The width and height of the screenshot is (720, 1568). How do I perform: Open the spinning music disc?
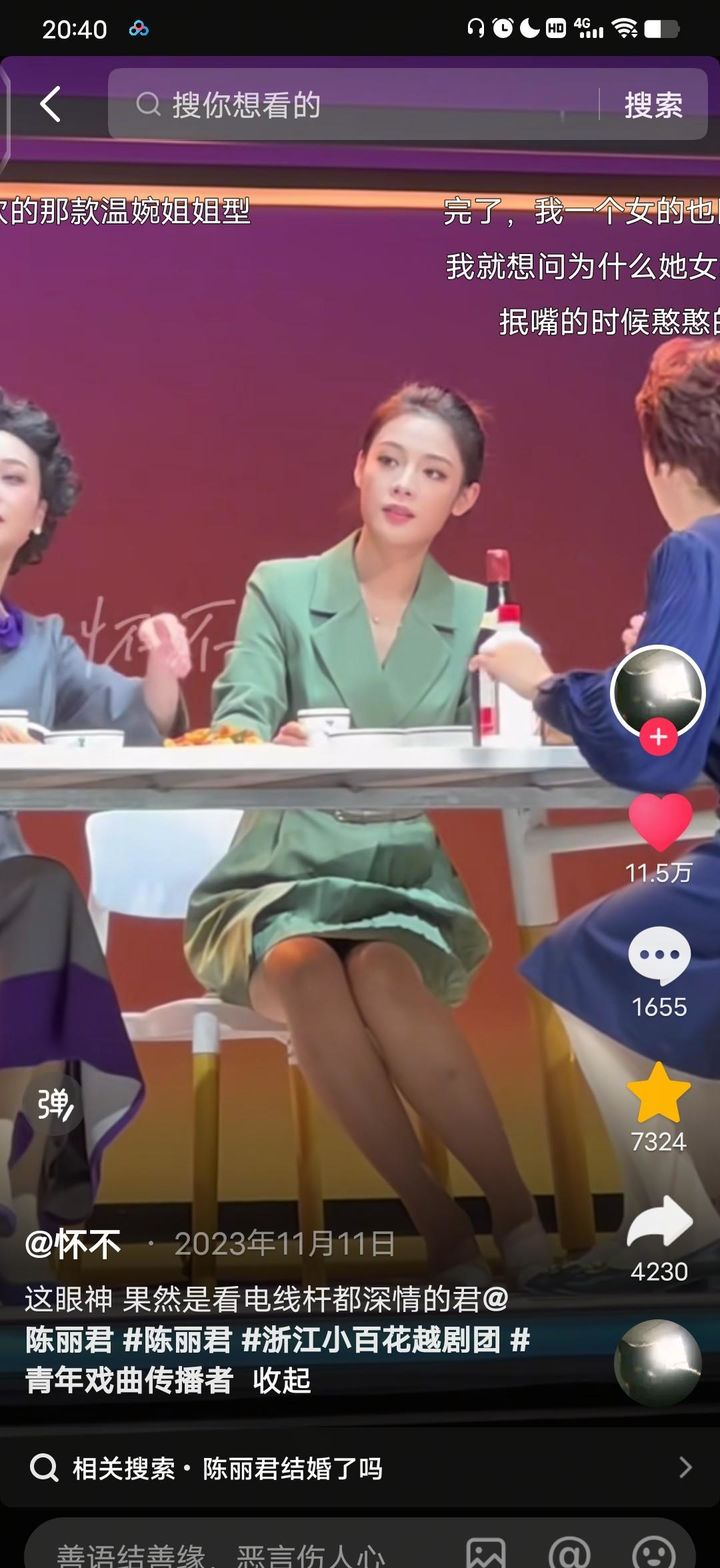657,1362
